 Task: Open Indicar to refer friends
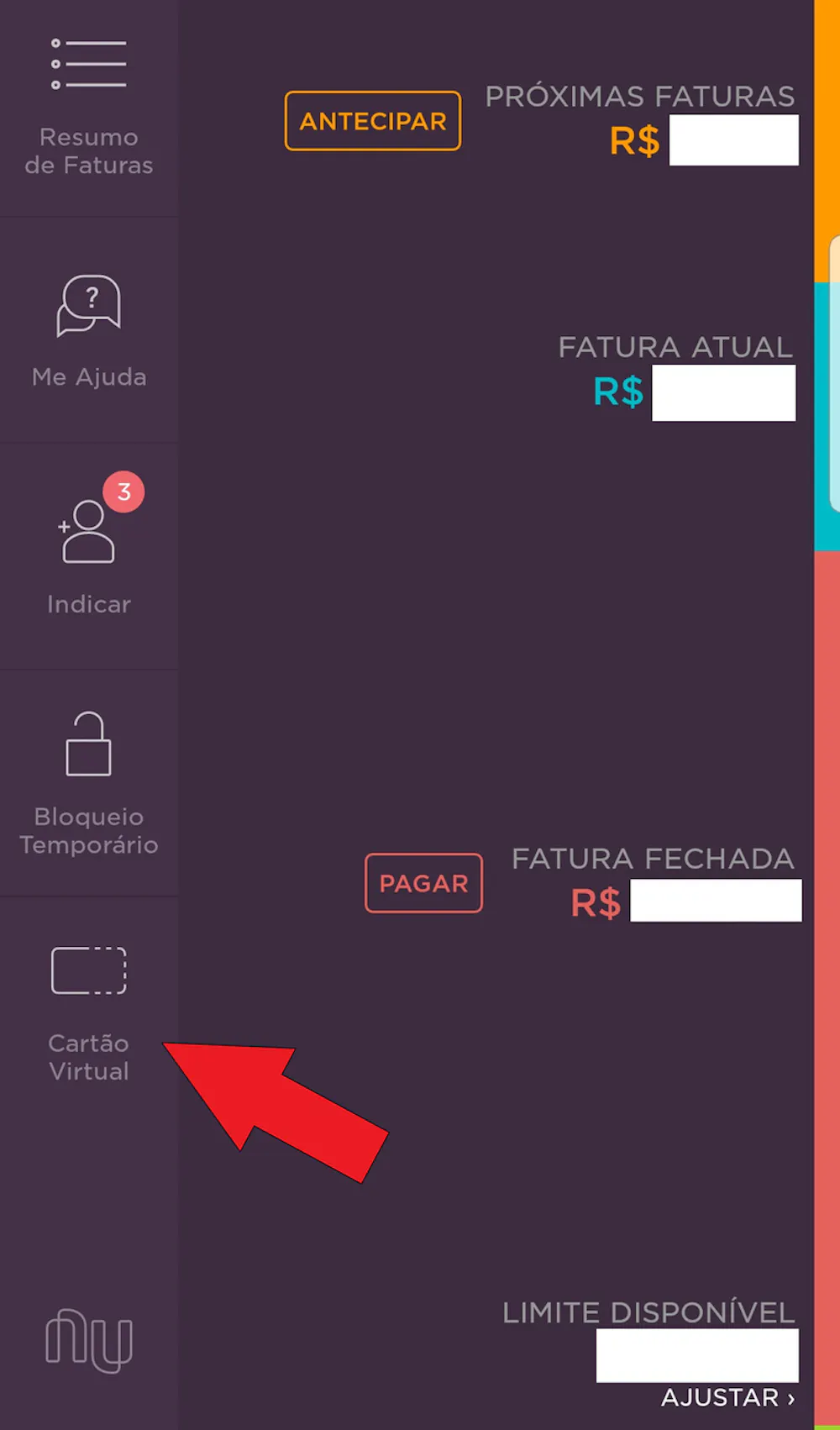(88, 556)
